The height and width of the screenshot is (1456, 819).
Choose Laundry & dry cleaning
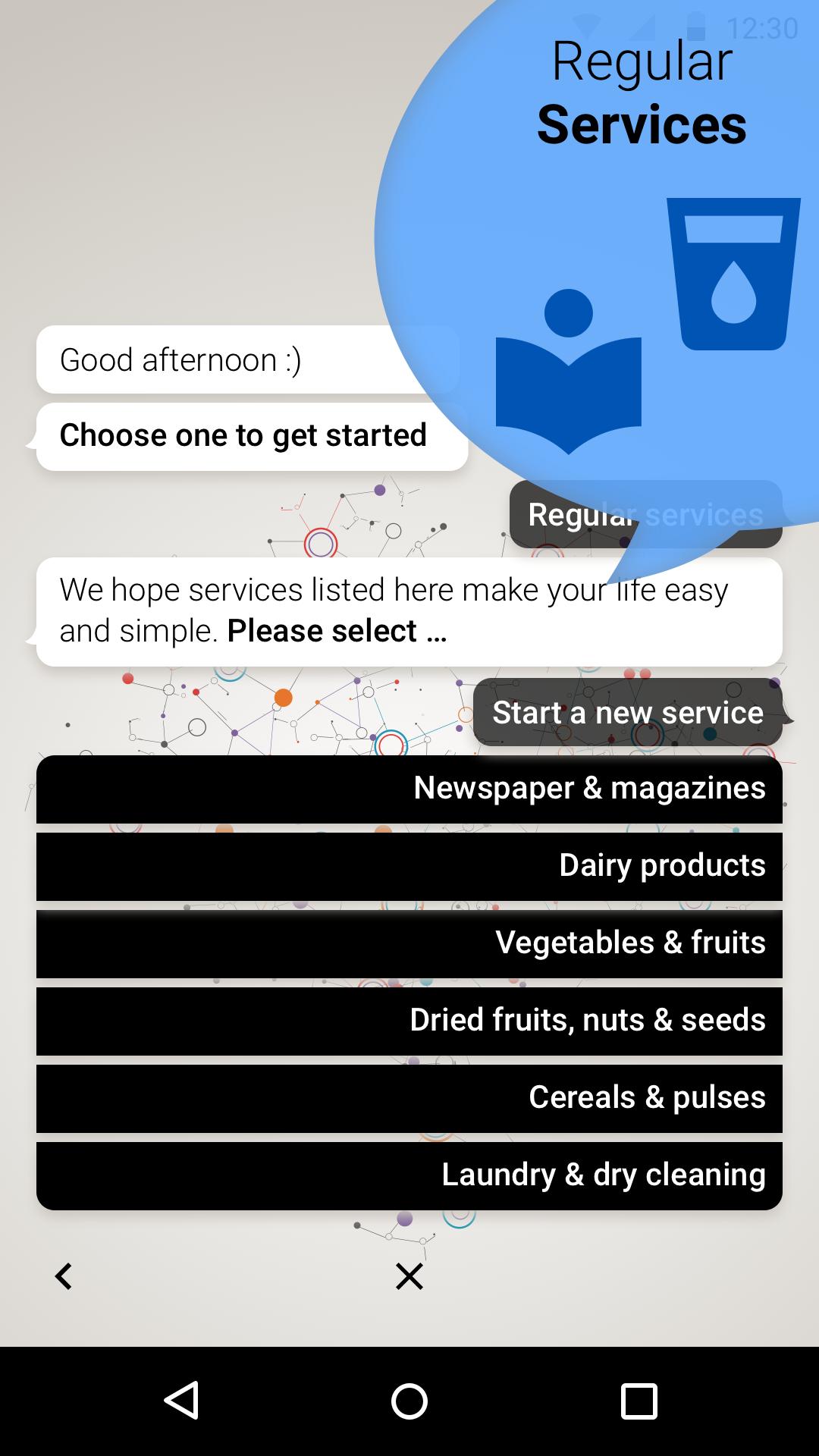click(x=409, y=1175)
